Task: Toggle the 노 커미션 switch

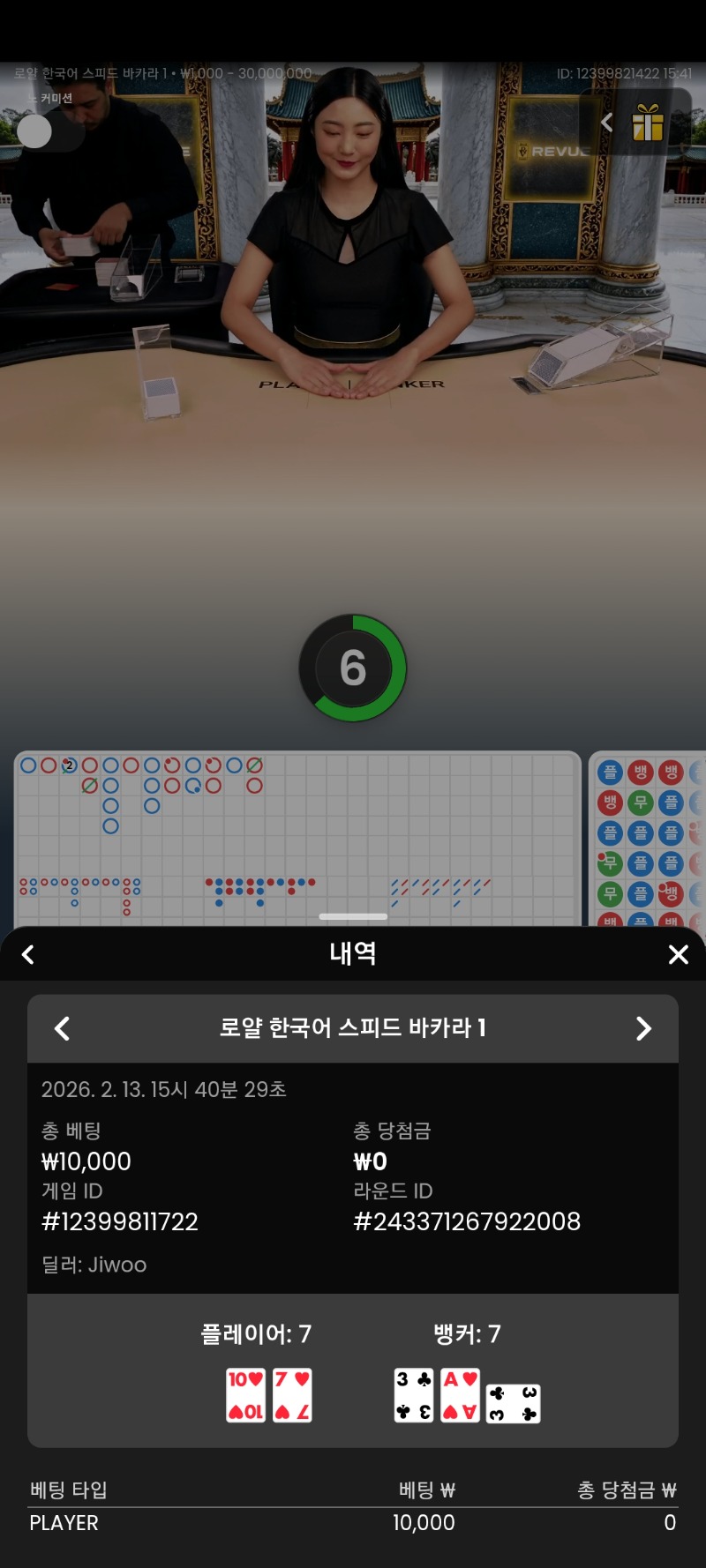Action: coord(49,132)
